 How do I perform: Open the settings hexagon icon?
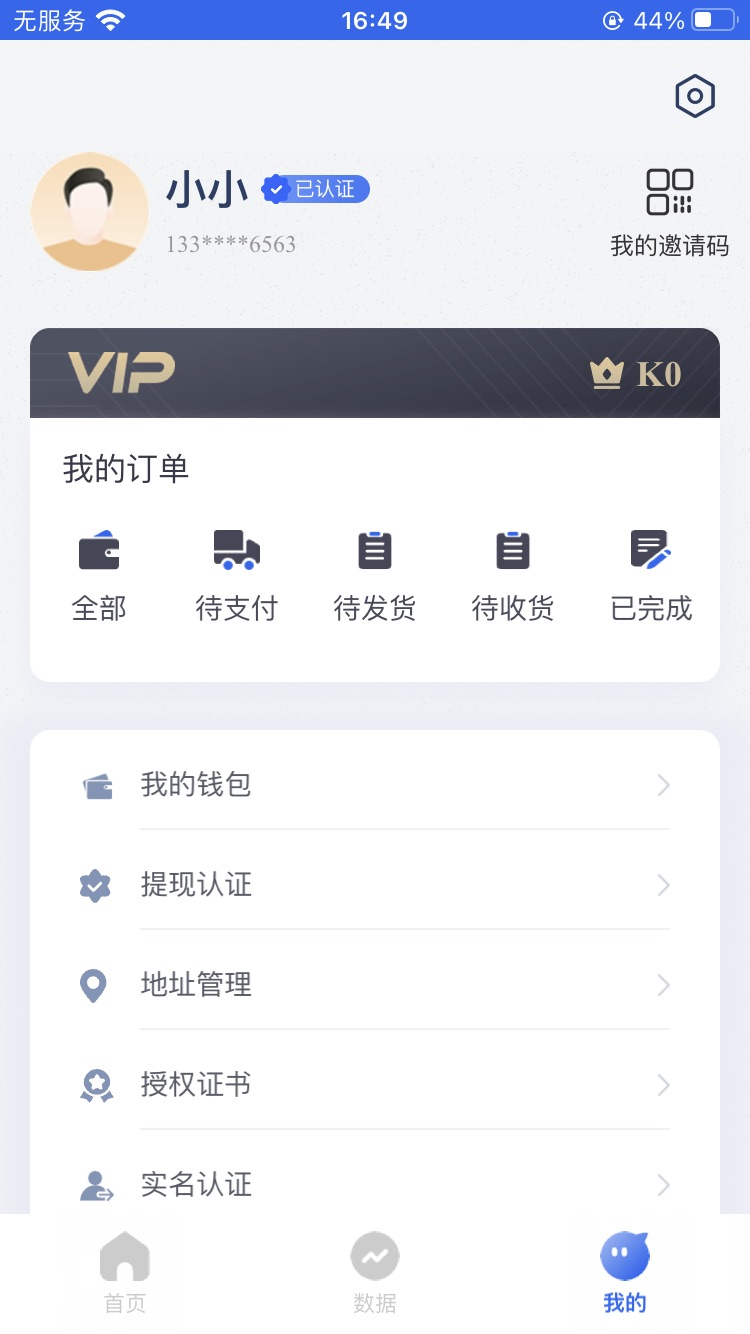pos(695,96)
